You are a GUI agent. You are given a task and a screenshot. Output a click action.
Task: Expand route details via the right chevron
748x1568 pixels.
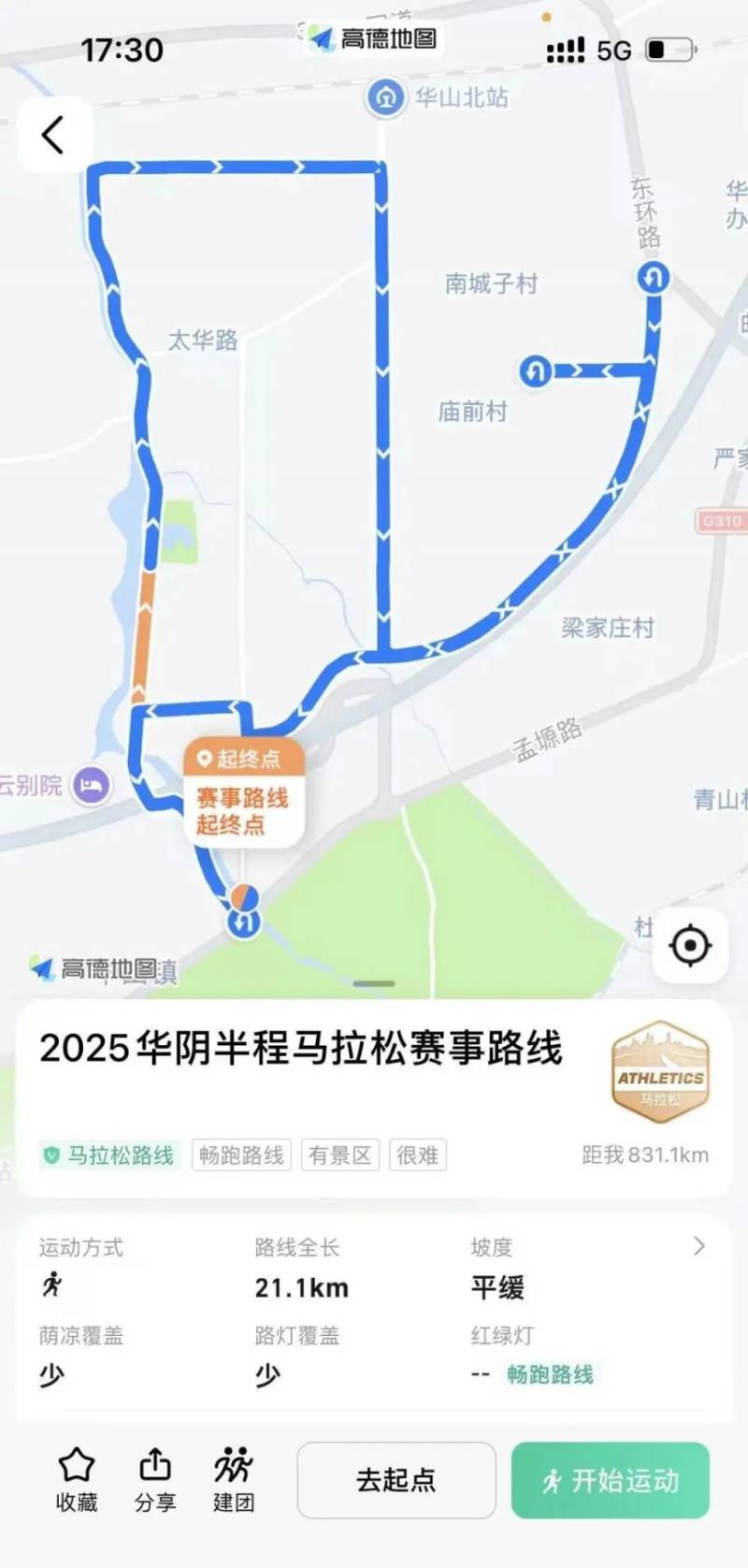coord(698,1246)
